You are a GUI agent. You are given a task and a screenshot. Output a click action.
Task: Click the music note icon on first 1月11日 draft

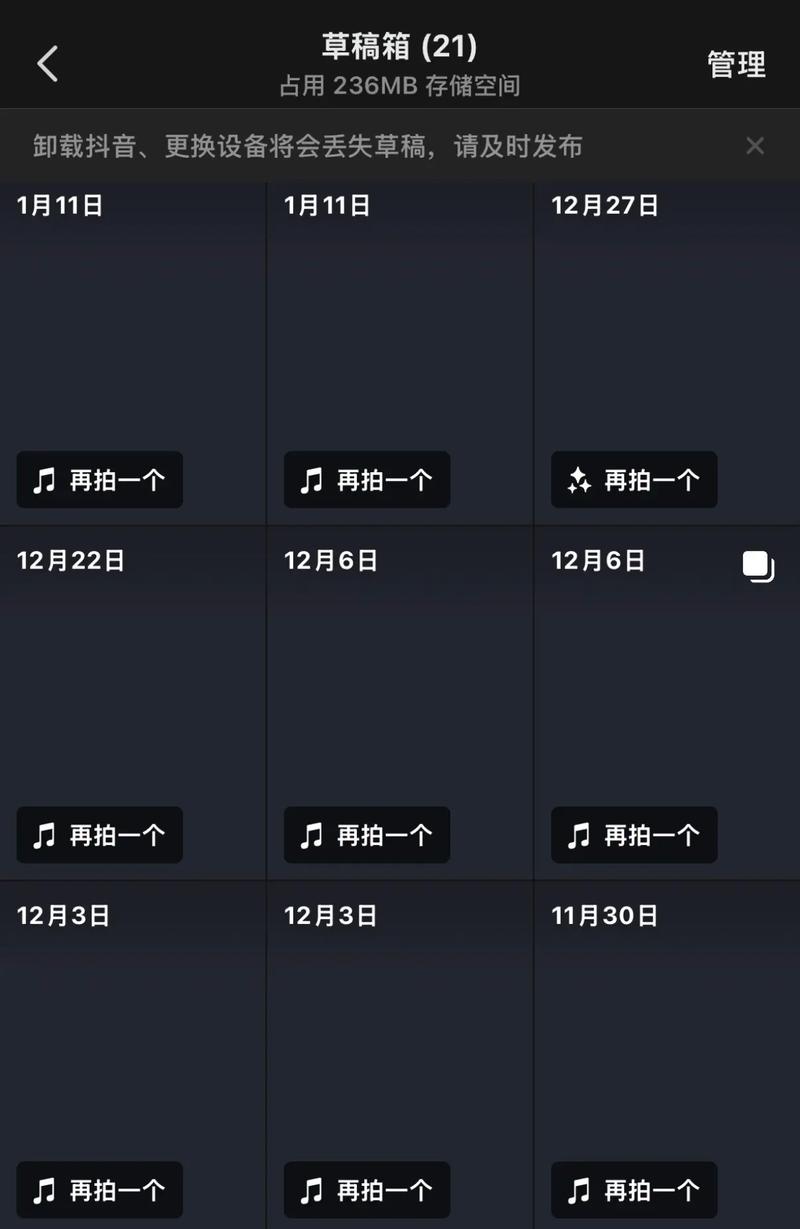(42, 480)
